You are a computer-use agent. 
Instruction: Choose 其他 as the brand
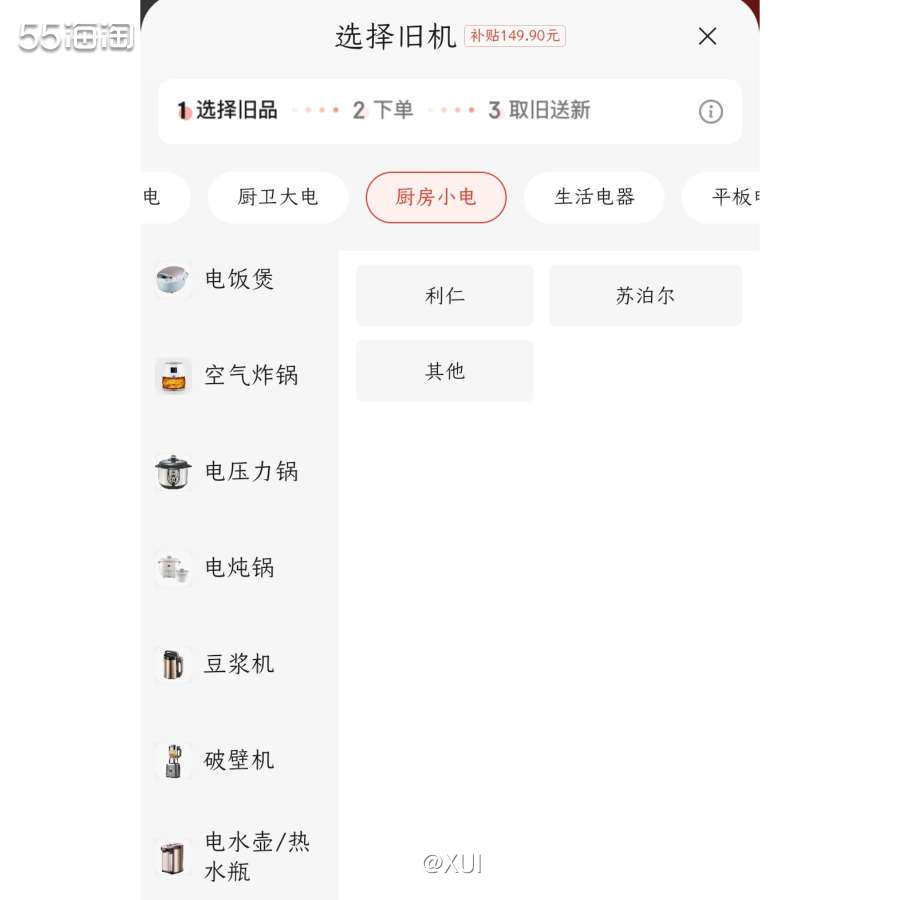point(445,371)
